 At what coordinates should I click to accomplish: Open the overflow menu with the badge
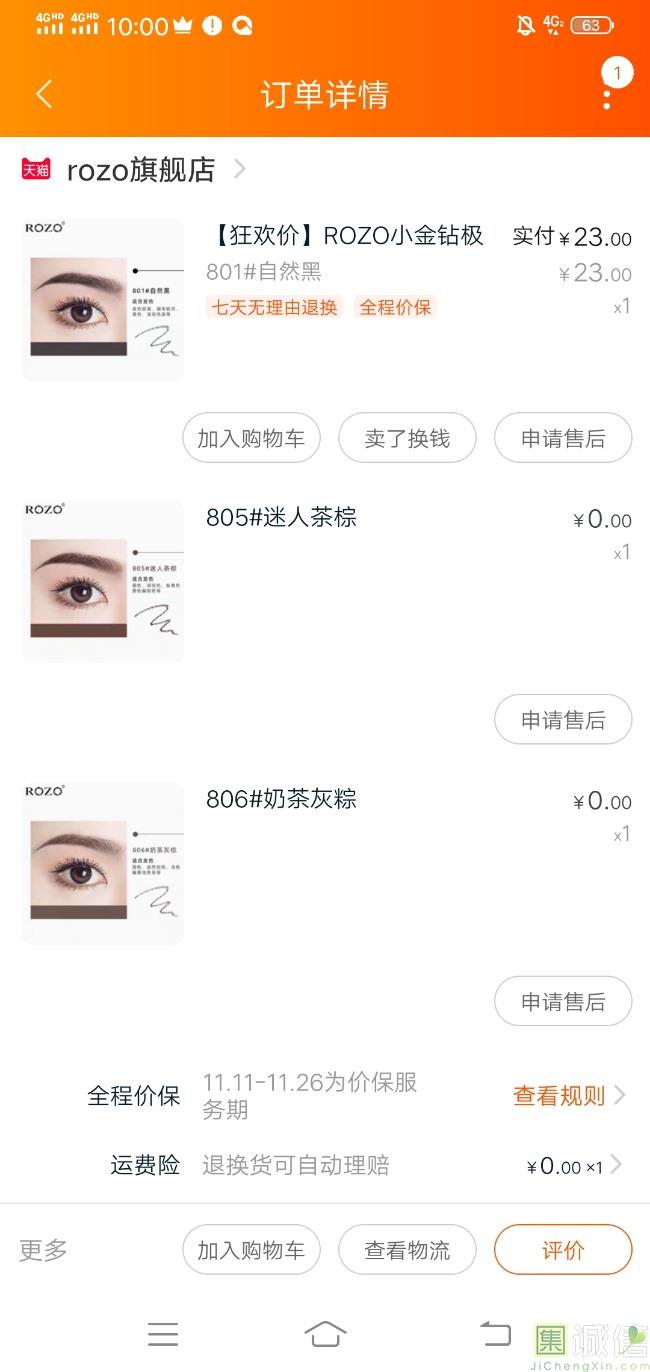tap(607, 94)
